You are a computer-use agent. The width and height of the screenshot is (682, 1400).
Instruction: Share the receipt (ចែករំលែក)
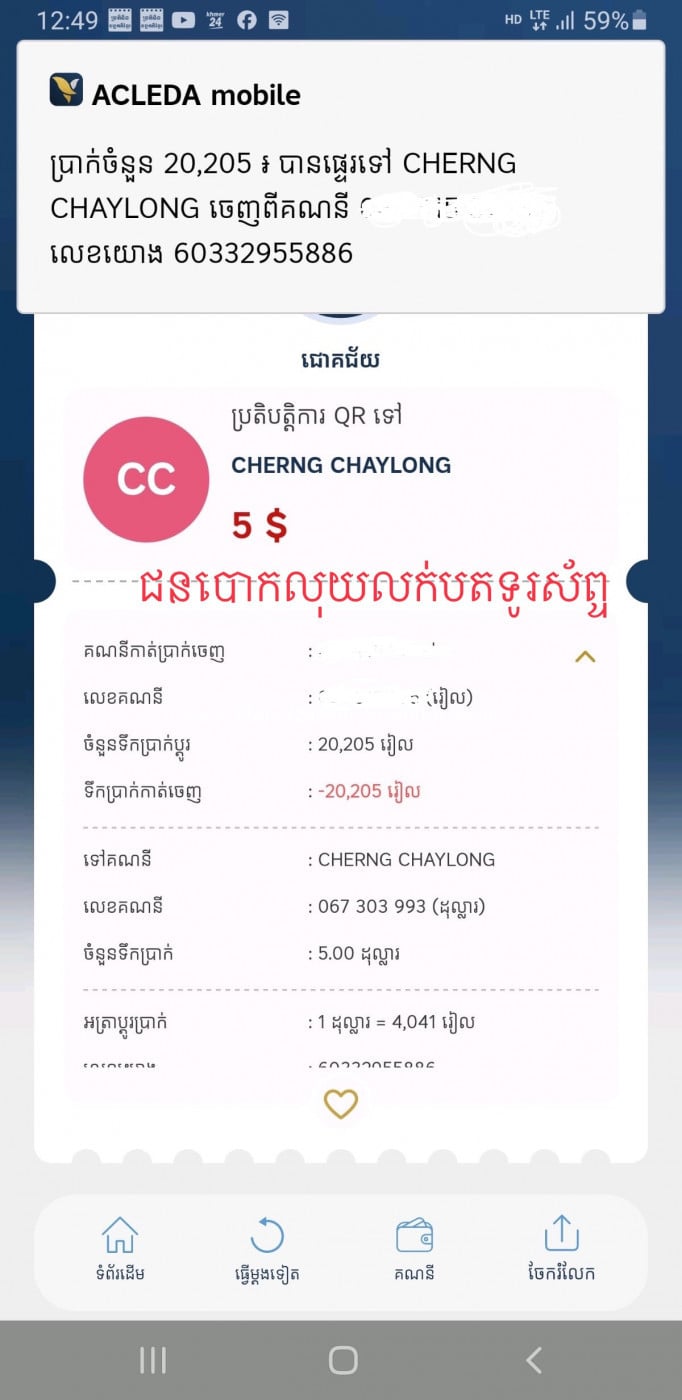tap(561, 1249)
